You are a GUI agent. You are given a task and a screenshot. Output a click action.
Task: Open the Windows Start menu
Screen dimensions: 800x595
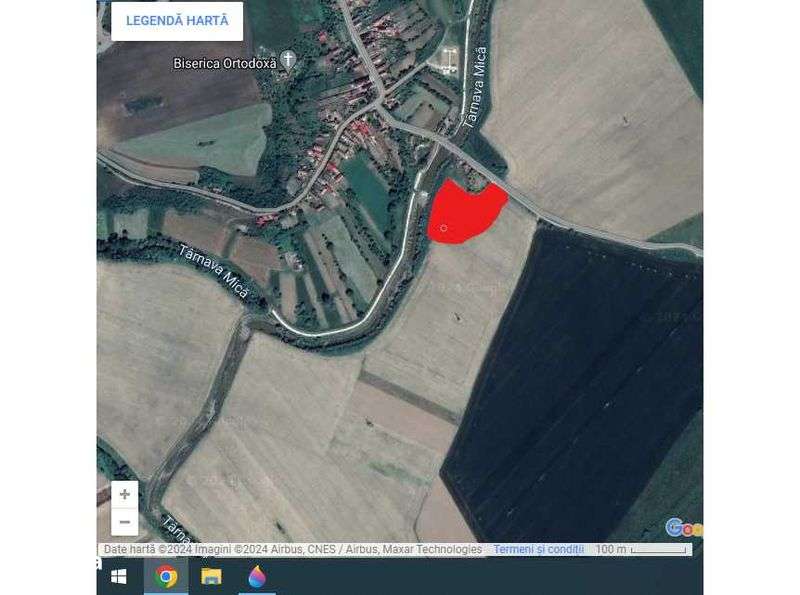pyautogui.click(x=119, y=577)
